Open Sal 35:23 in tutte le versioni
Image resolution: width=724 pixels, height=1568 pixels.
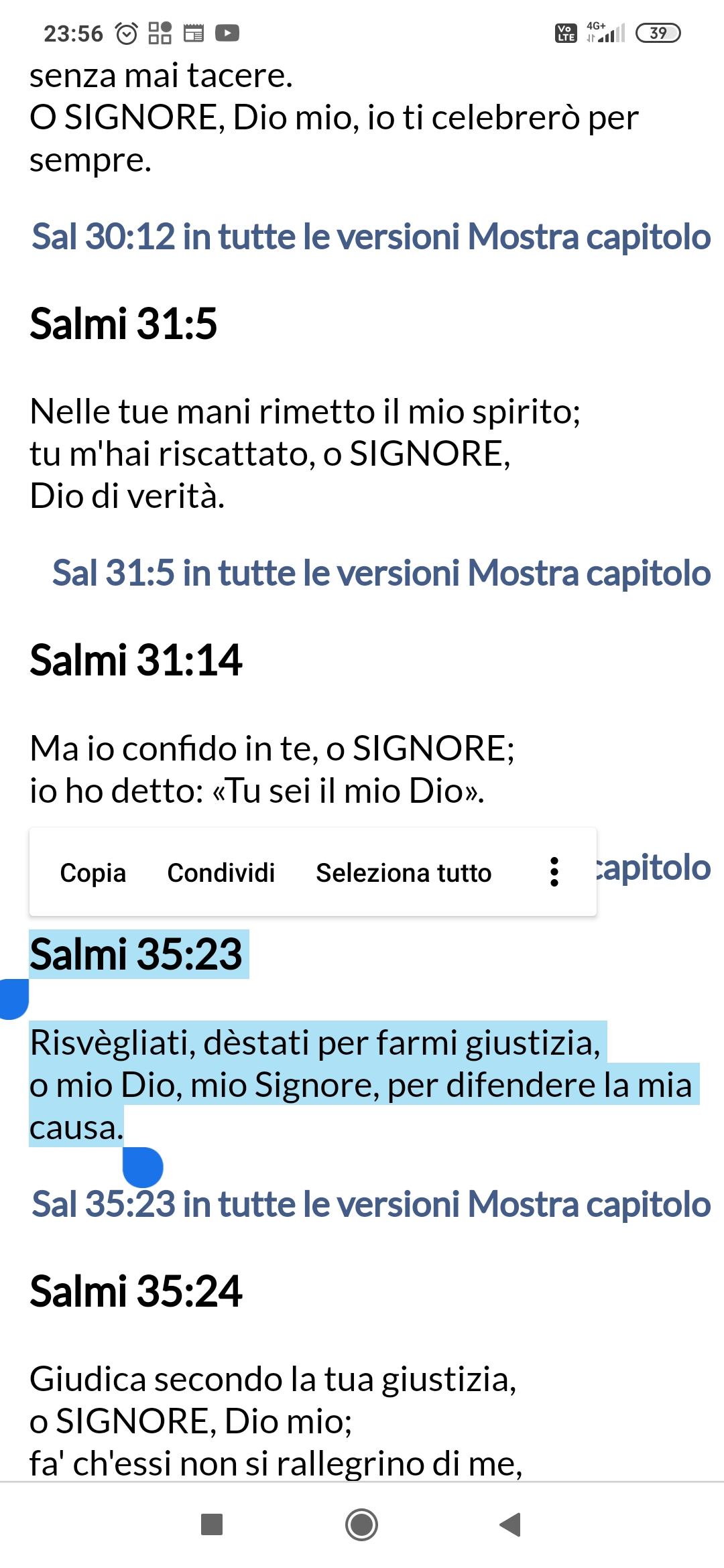pos(246,1204)
